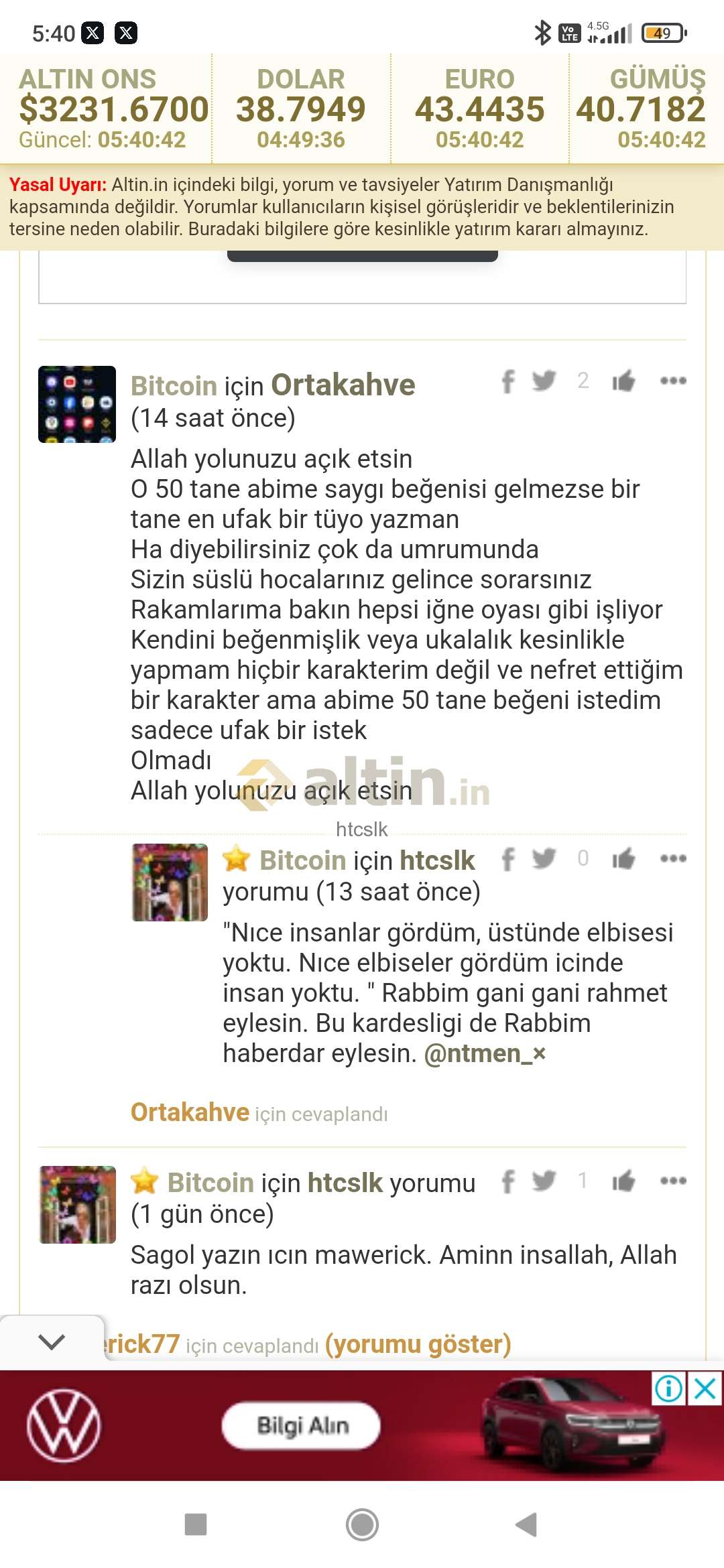Go back with the system back button
Image resolution: width=724 pixels, height=1568 pixels.
527,1524
